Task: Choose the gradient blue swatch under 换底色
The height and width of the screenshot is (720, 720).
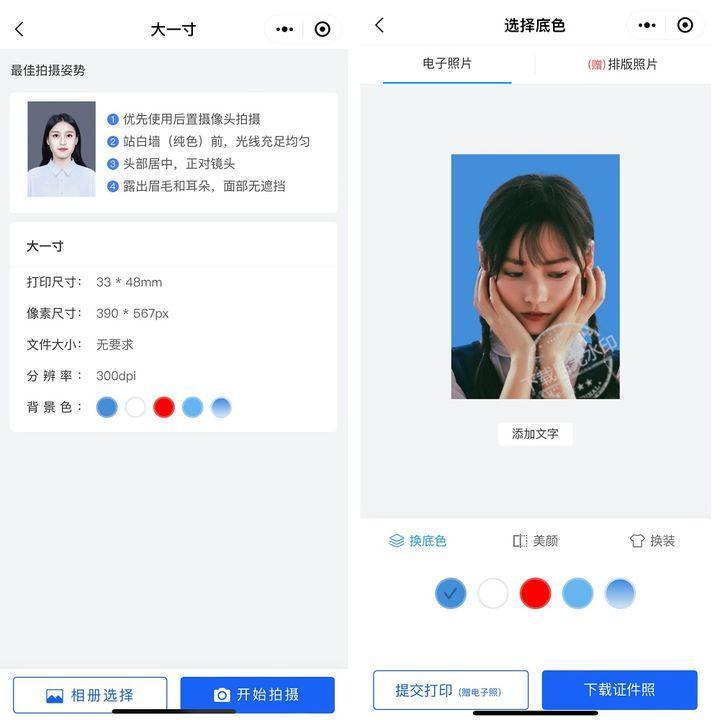Action: [x=620, y=593]
